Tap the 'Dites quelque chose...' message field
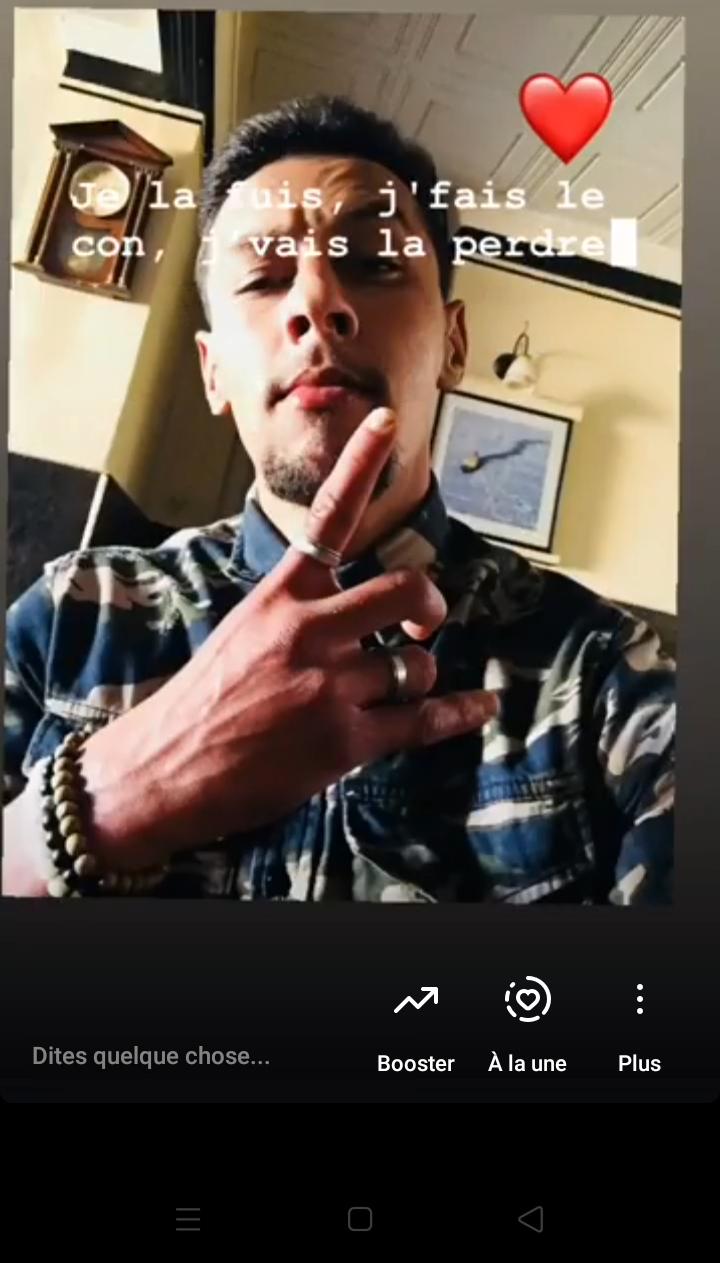The image size is (720, 1263). click(x=151, y=1056)
